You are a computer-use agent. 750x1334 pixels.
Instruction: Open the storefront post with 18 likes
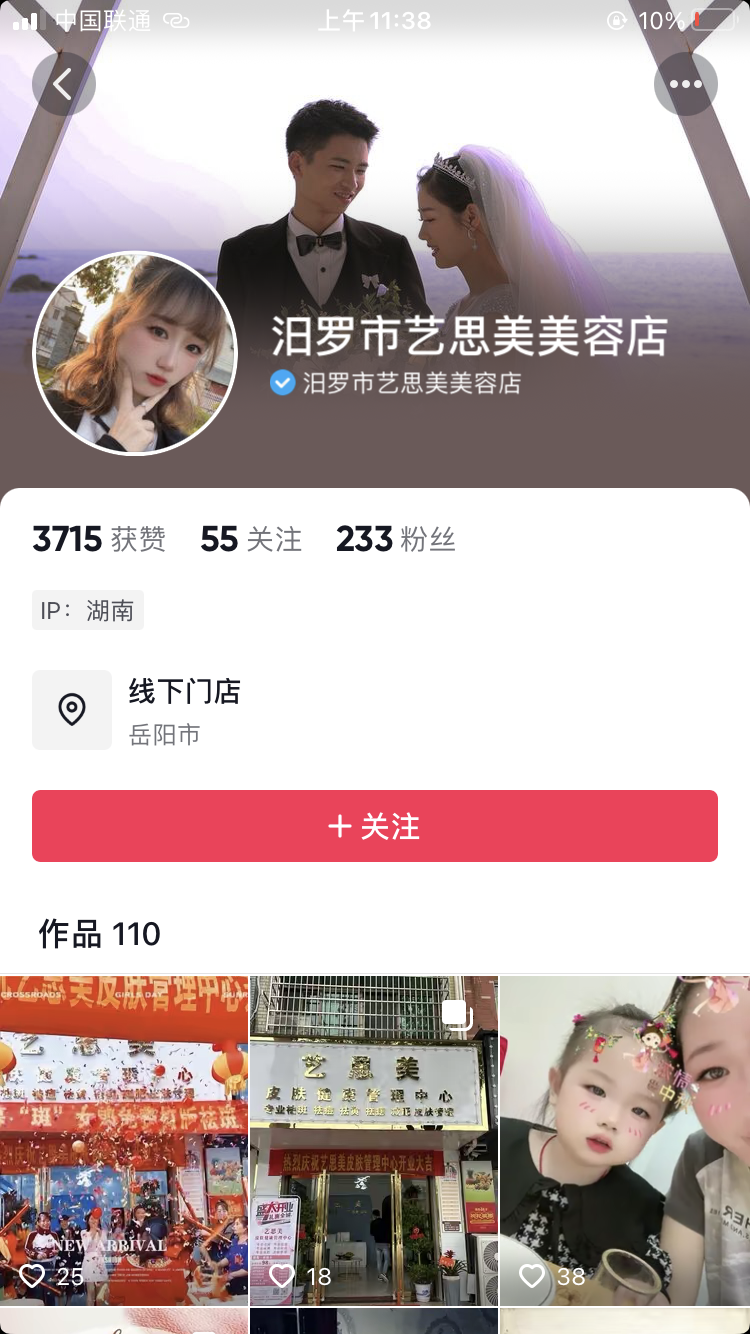[x=373, y=1140]
